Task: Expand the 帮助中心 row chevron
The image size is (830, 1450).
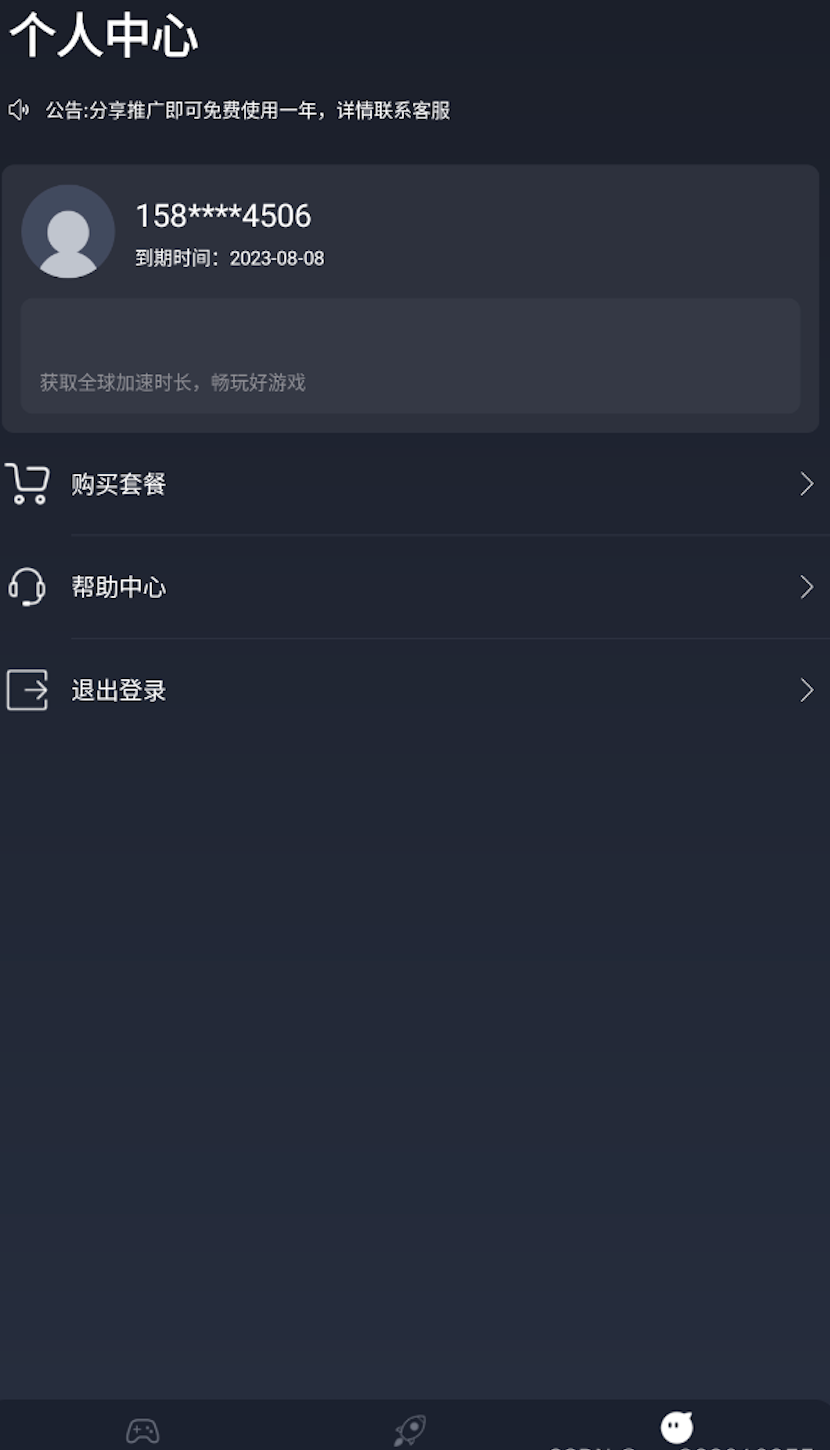Action: click(x=806, y=587)
